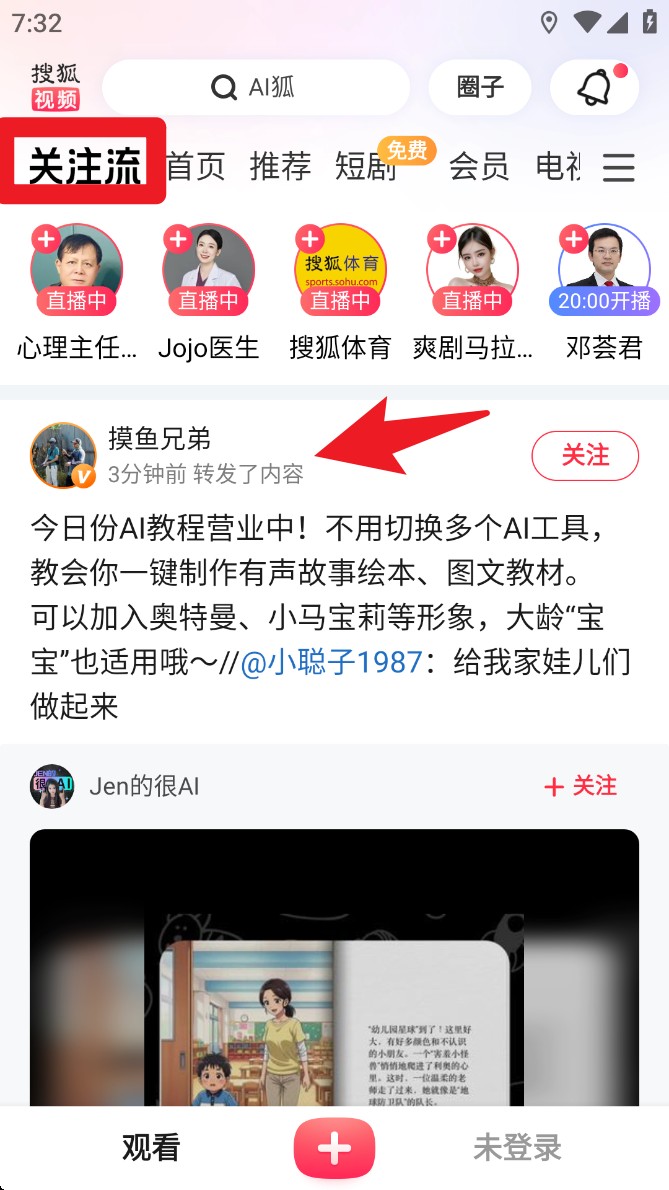Switch to the 首页 tab
Screen dimensions: 669x1190
pyautogui.click(x=196, y=166)
